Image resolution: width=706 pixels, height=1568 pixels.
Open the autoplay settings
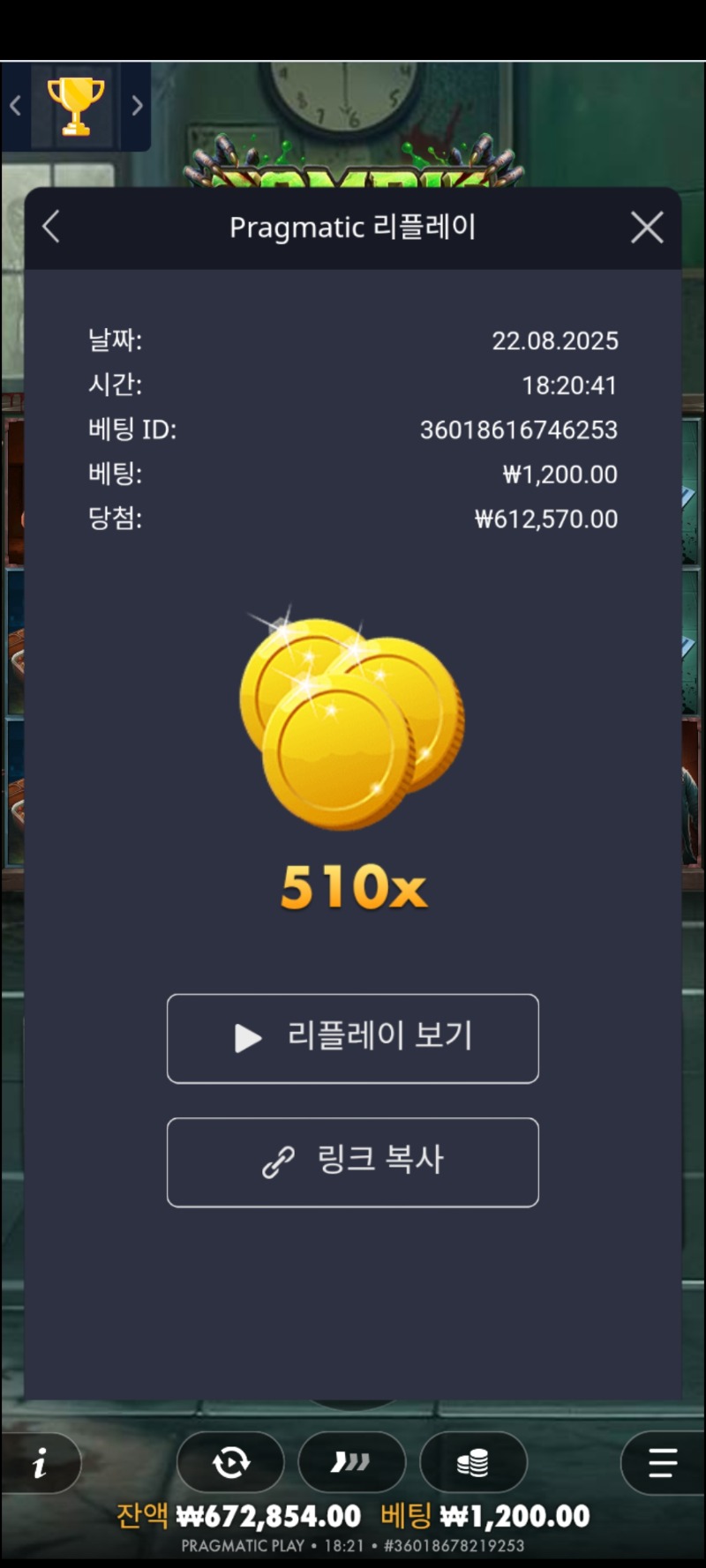point(230,1463)
